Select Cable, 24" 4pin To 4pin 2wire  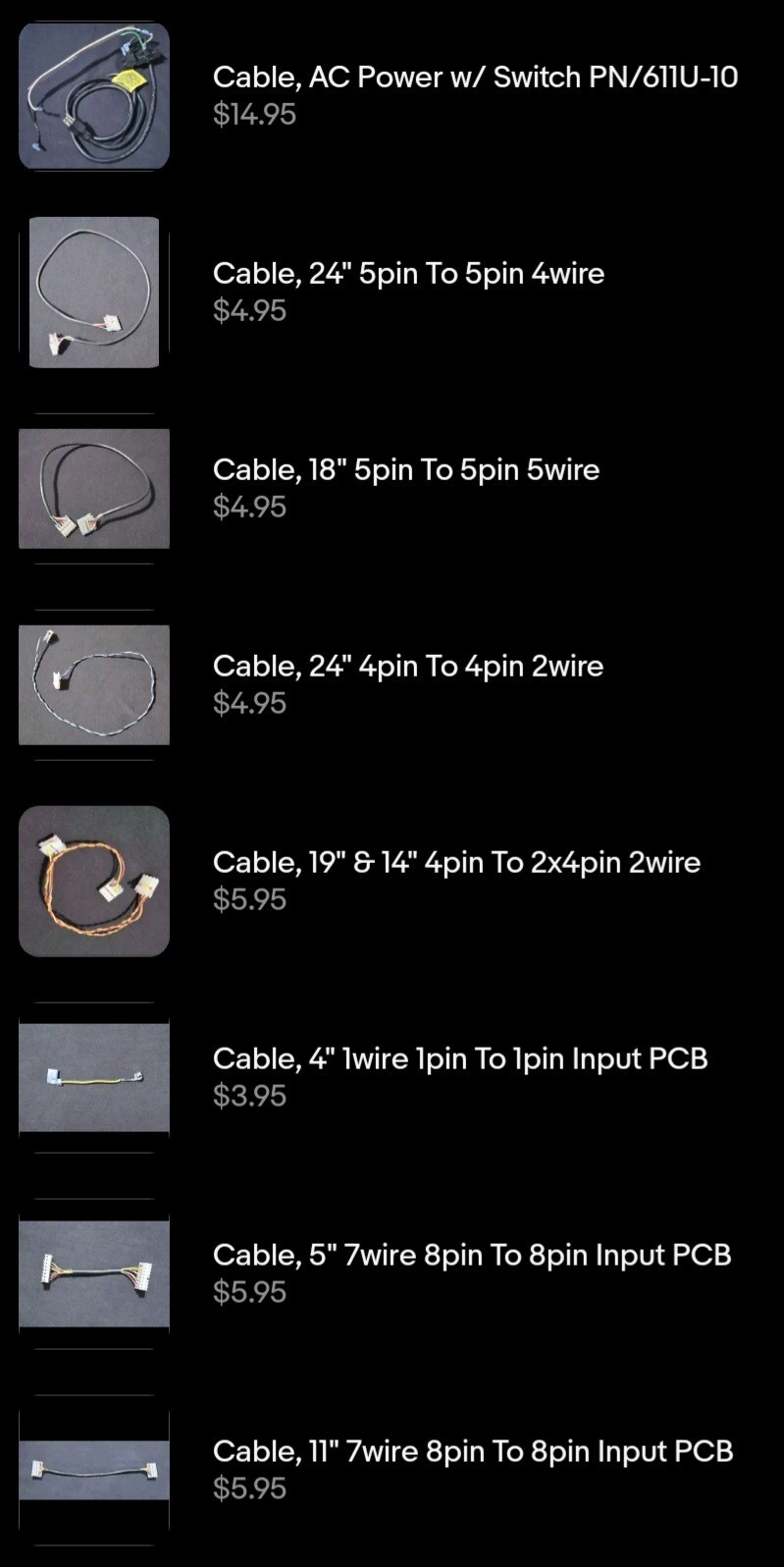pos(407,667)
